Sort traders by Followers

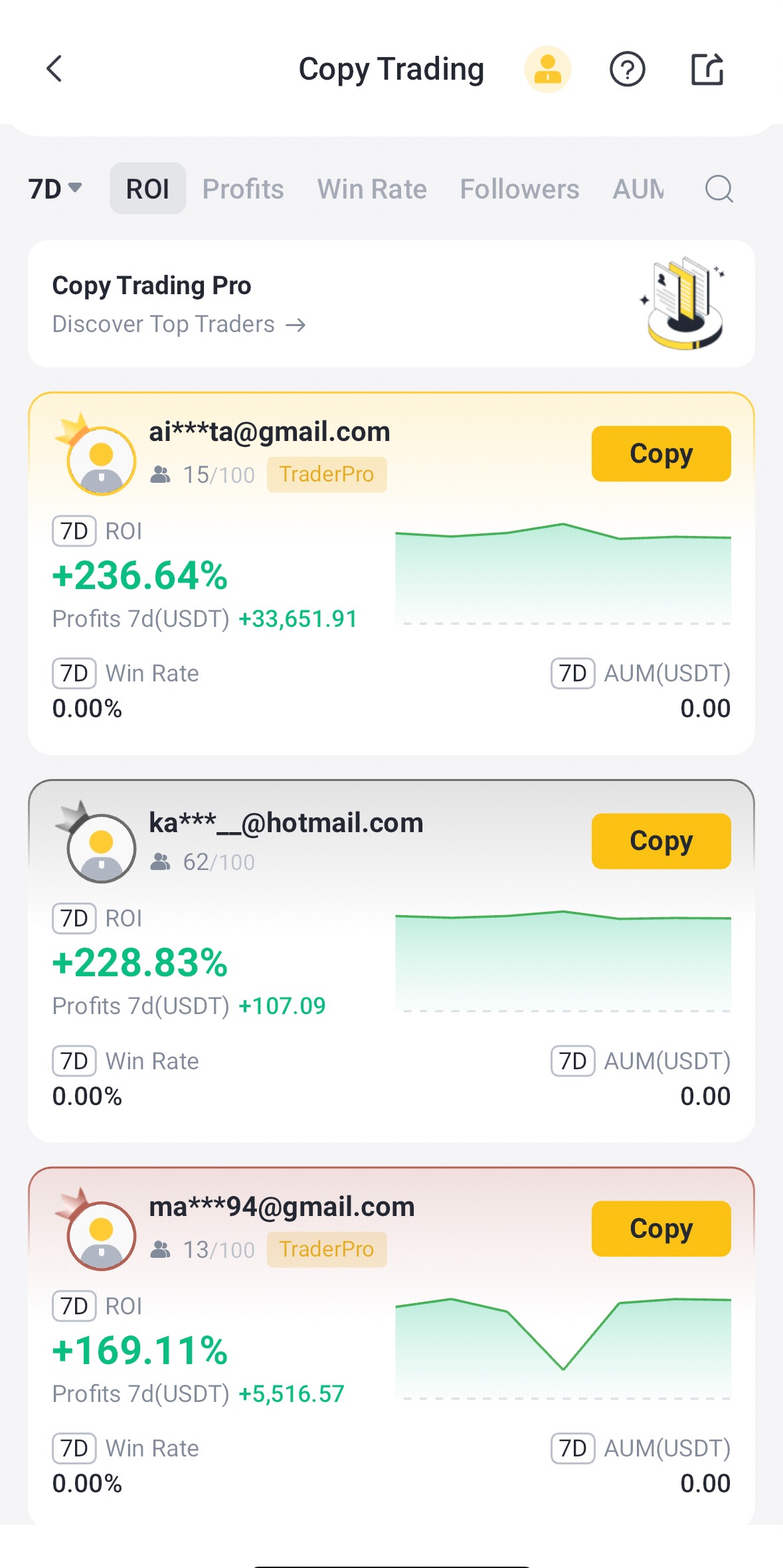[x=519, y=189]
